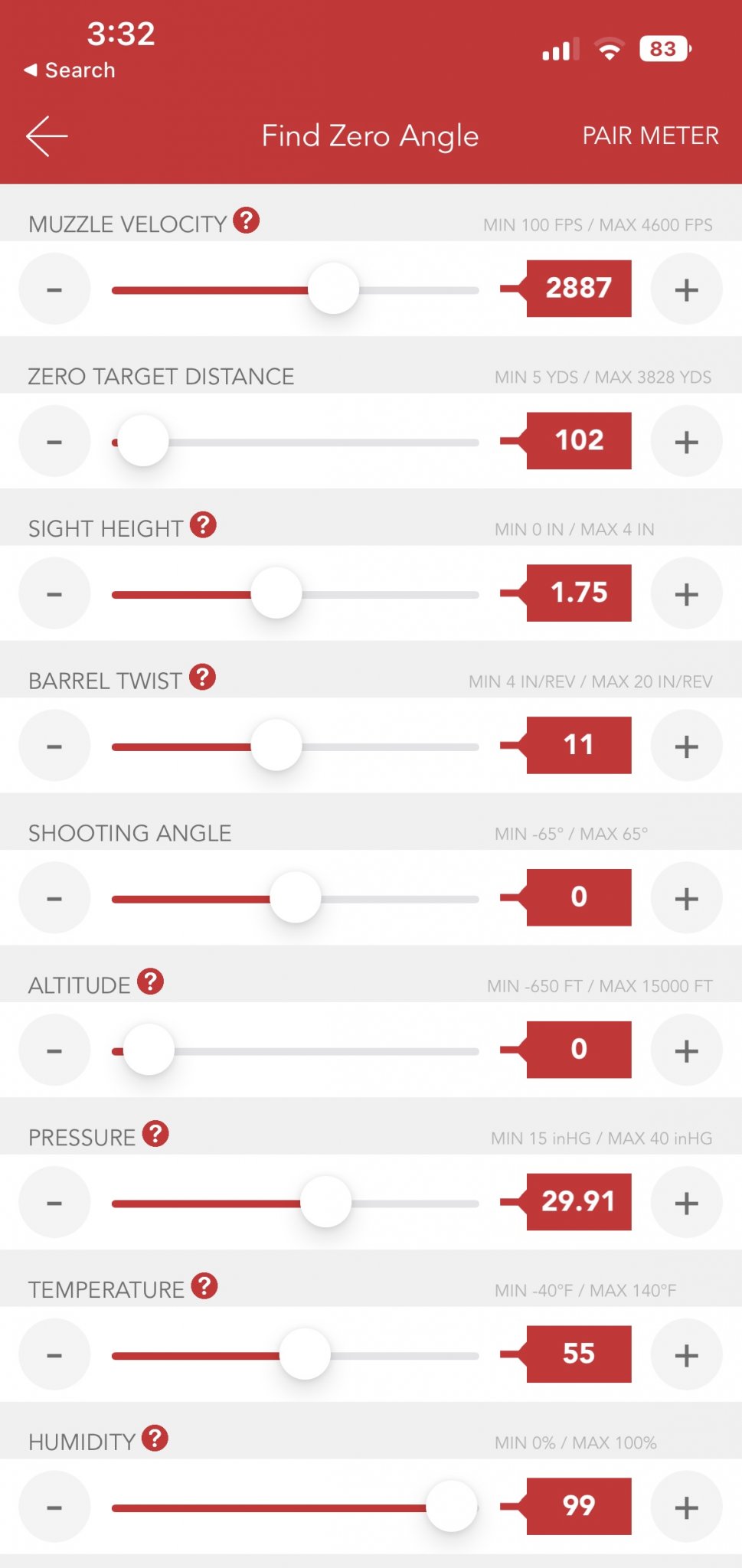742x1568 pixels.
Task: Go back using the arrow icon
Action: click(x=47, y=136)
